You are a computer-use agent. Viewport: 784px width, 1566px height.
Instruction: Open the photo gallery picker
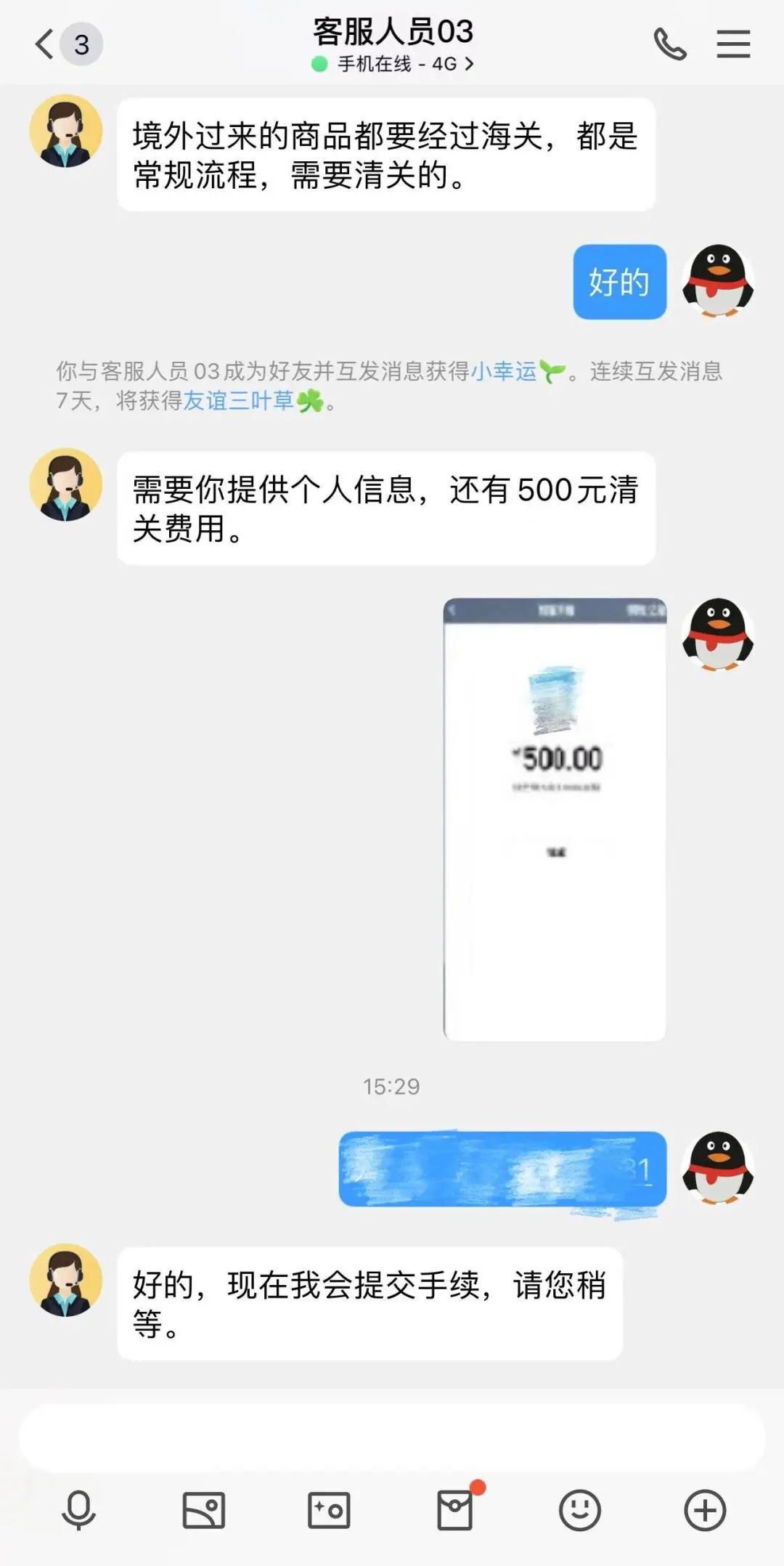point(203,1511)
